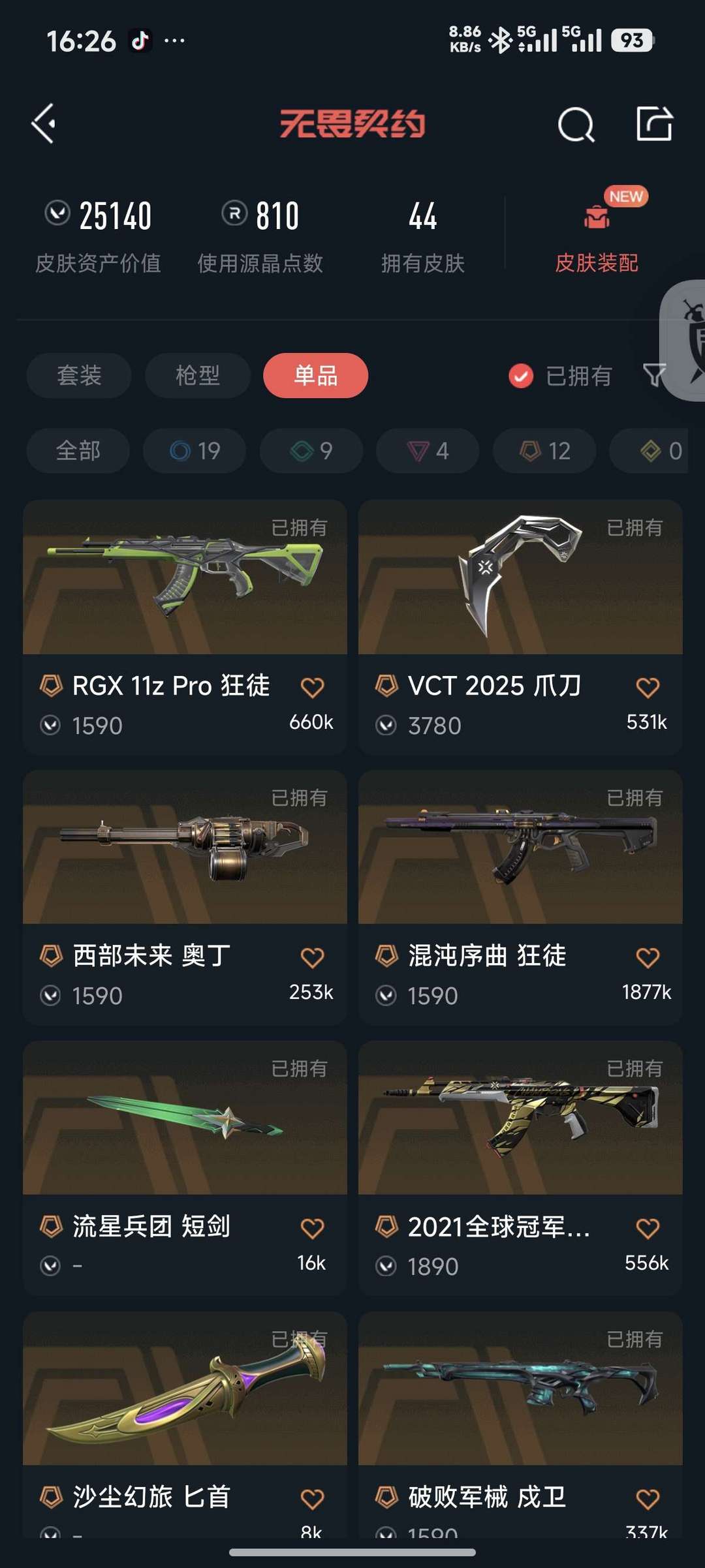The height and width of the screenshot is (1568, 705).
Task: Select the 全部 filter button
Action: pyautogui.click(x=77, y=451)
